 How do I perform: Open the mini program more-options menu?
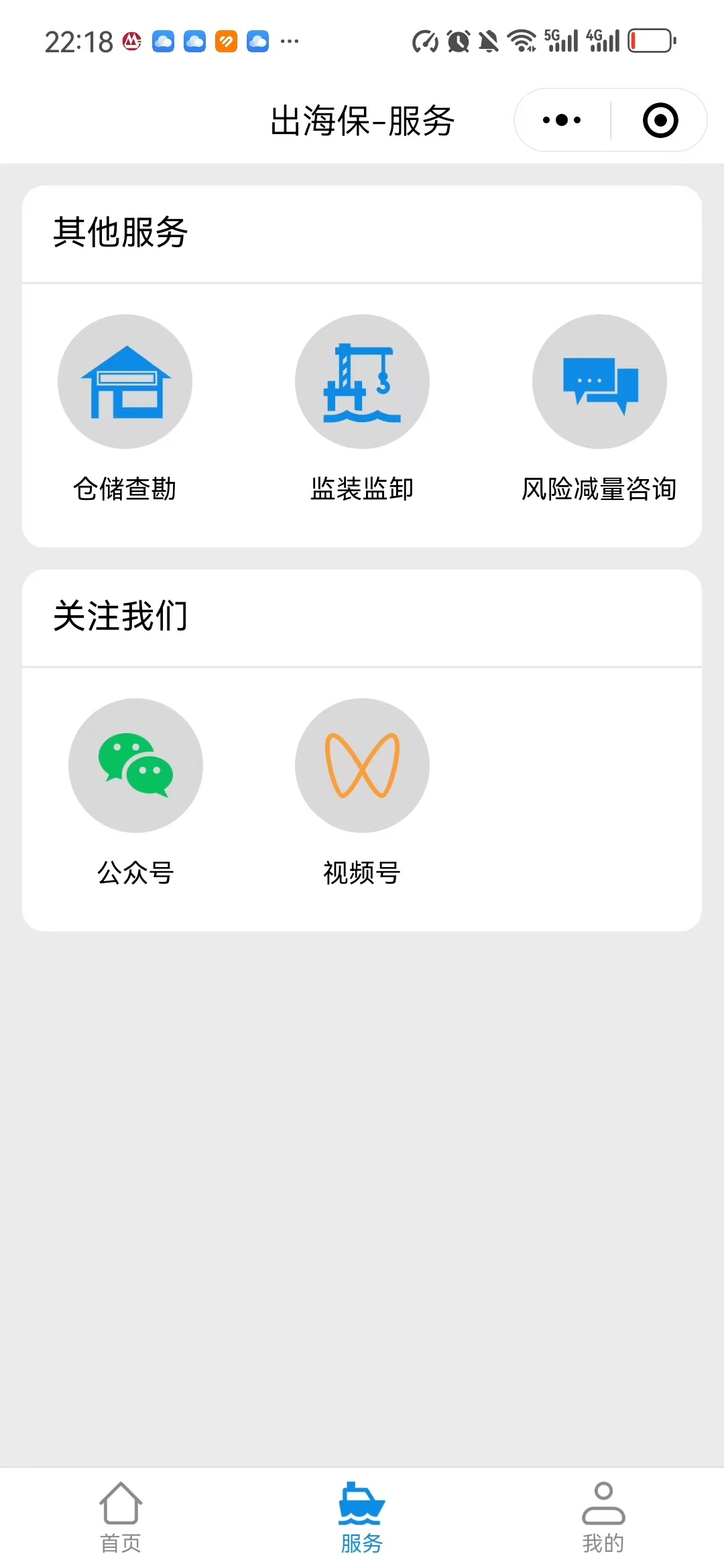(562, 121)
